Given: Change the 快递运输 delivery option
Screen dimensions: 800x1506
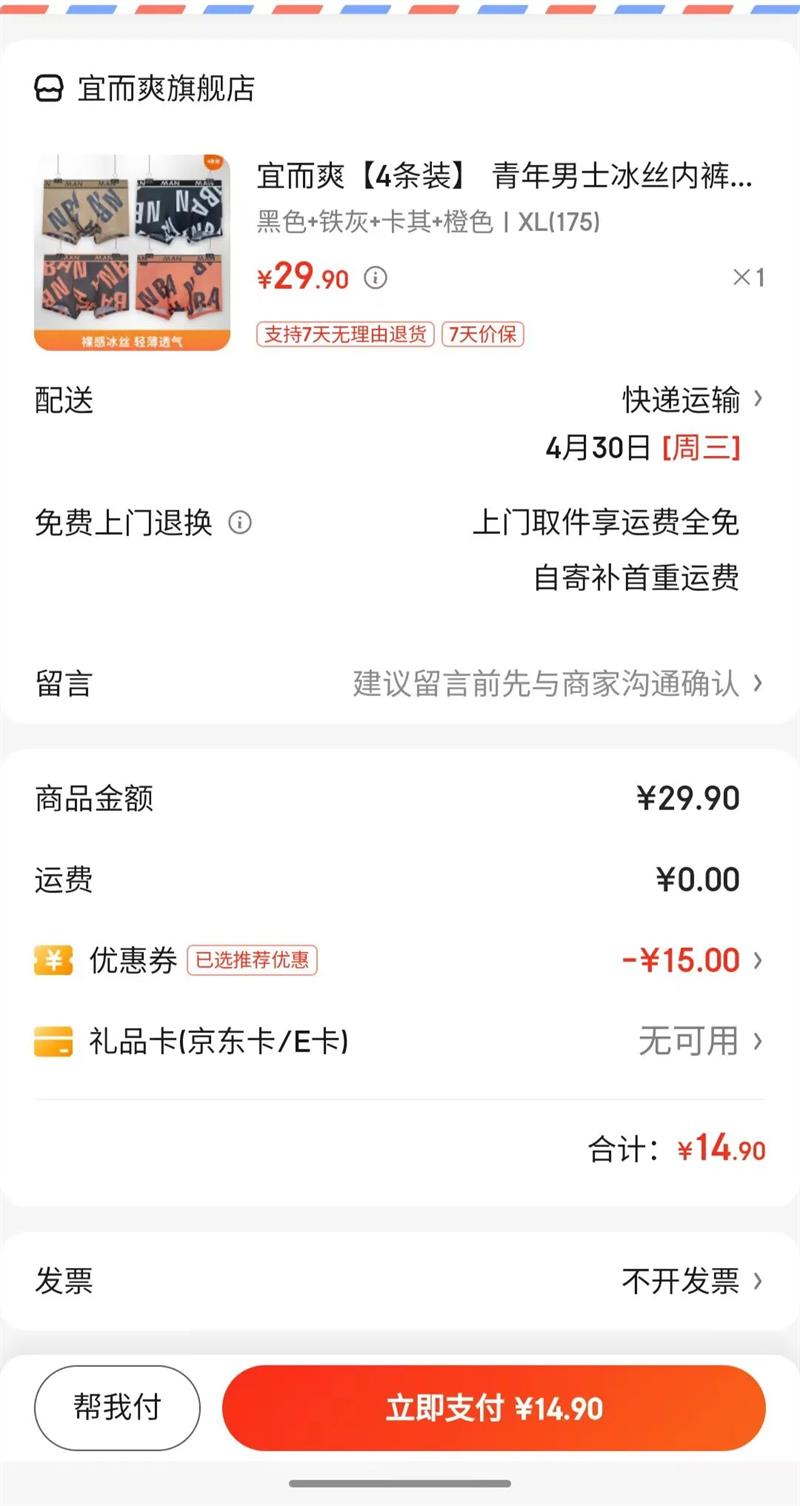Looking at the screenshot, I should click(692, 400).
